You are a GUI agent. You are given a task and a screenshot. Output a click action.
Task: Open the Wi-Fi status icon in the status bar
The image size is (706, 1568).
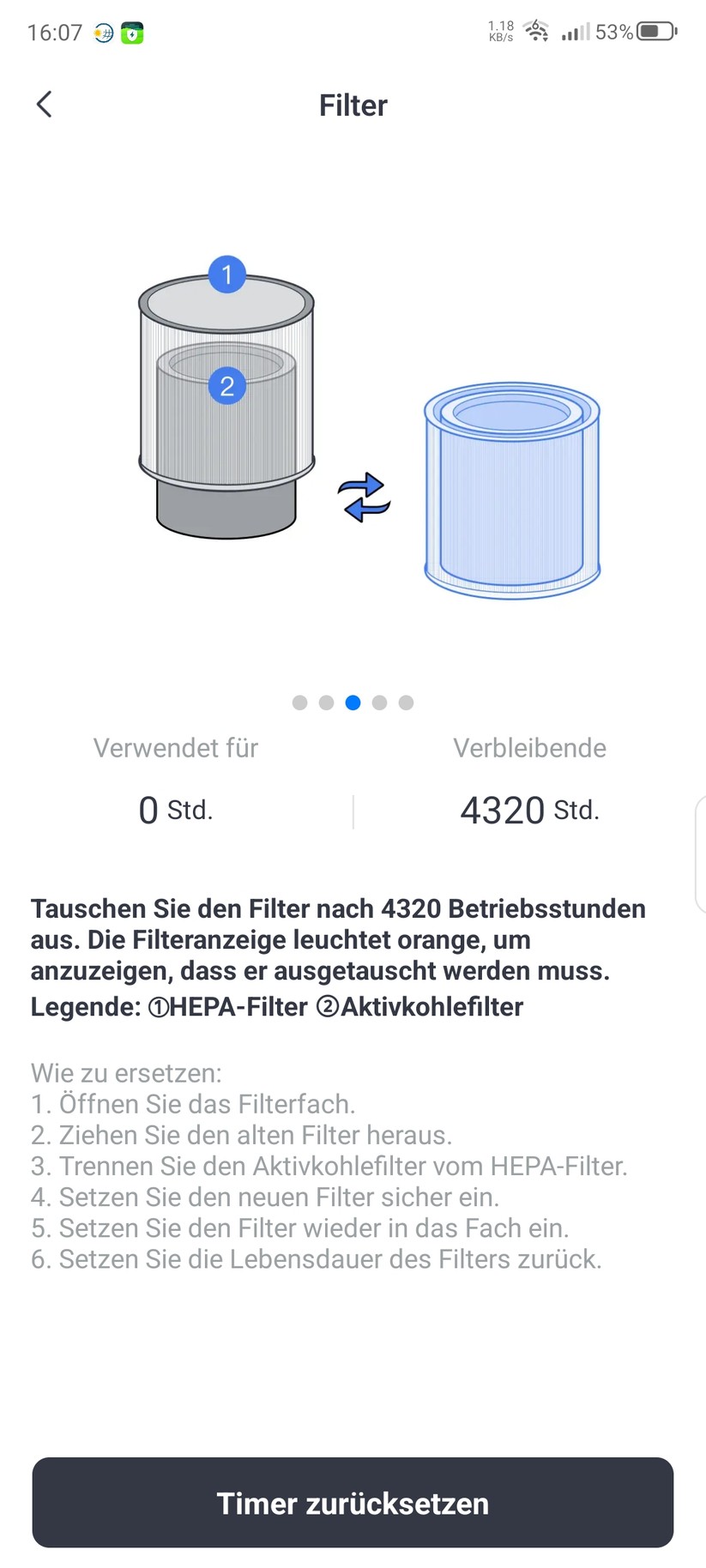point(536,30)
